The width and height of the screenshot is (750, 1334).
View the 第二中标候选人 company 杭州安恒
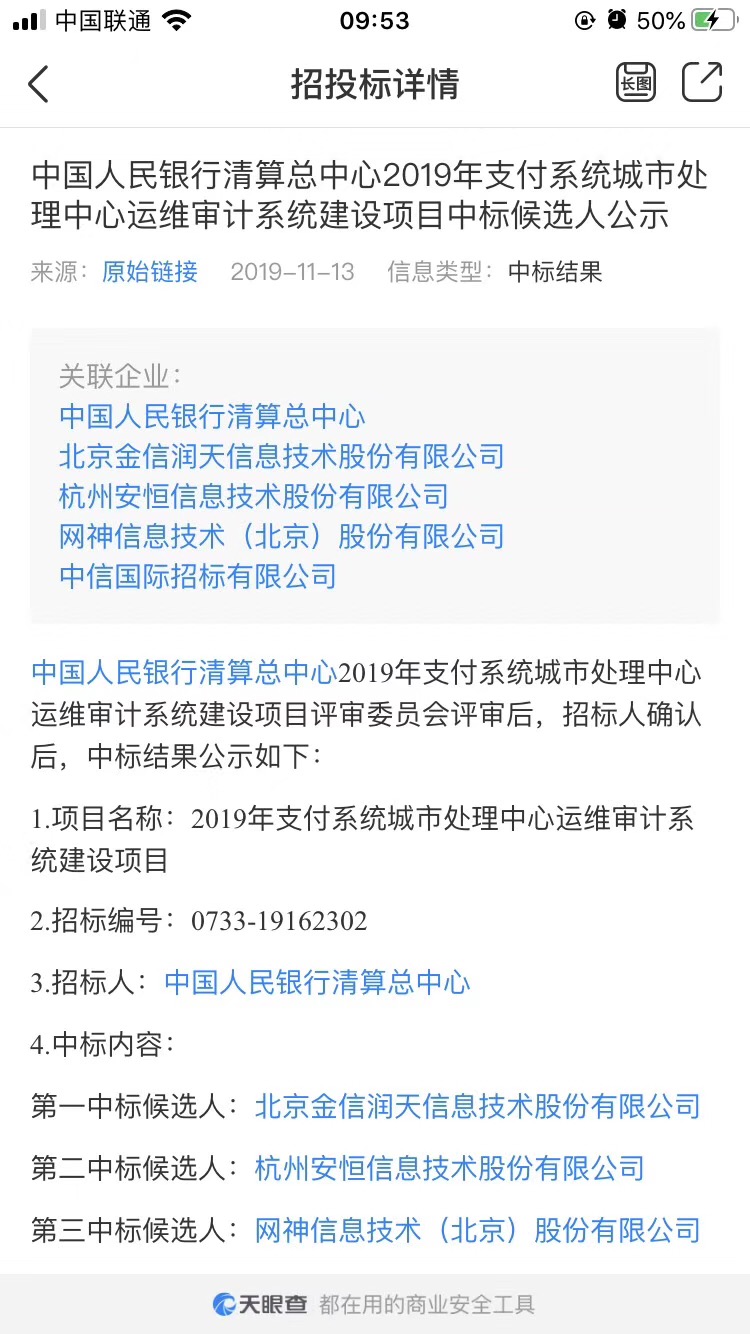(449, 1168)
